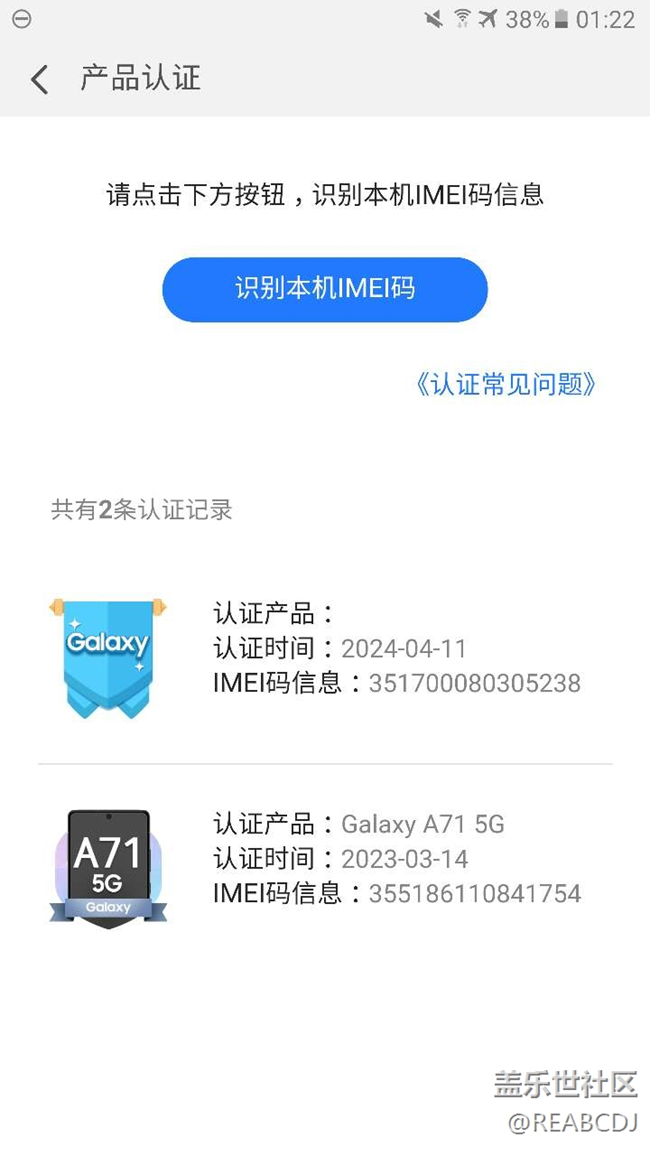The height and width of the screenshot is (1156, 650).
Task: Tap the 识别本机IMEI码 button
Action: click(x=325, y=290)
